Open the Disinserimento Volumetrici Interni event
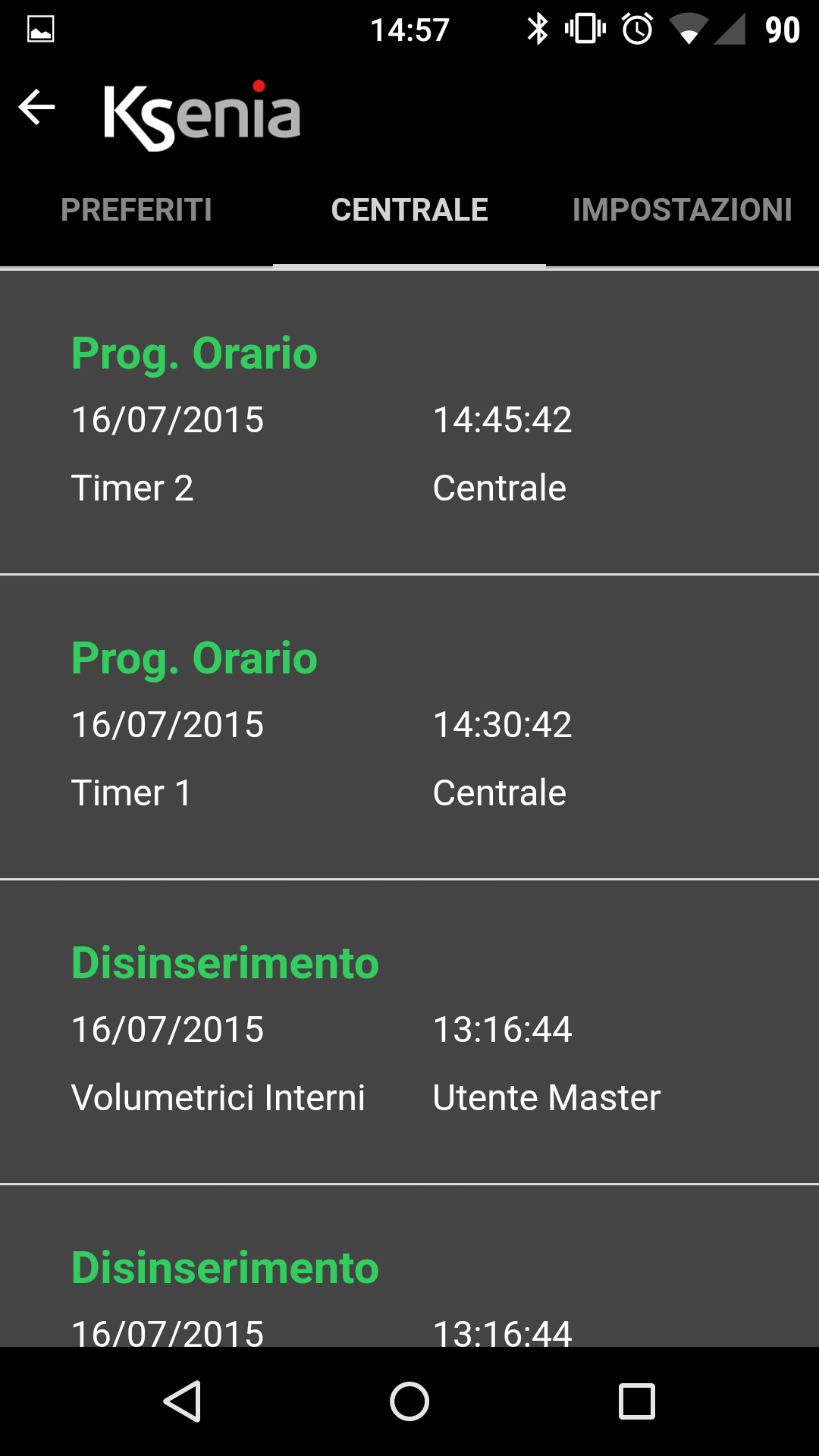Screen dimensions: 819x1456 (409, 1032)
